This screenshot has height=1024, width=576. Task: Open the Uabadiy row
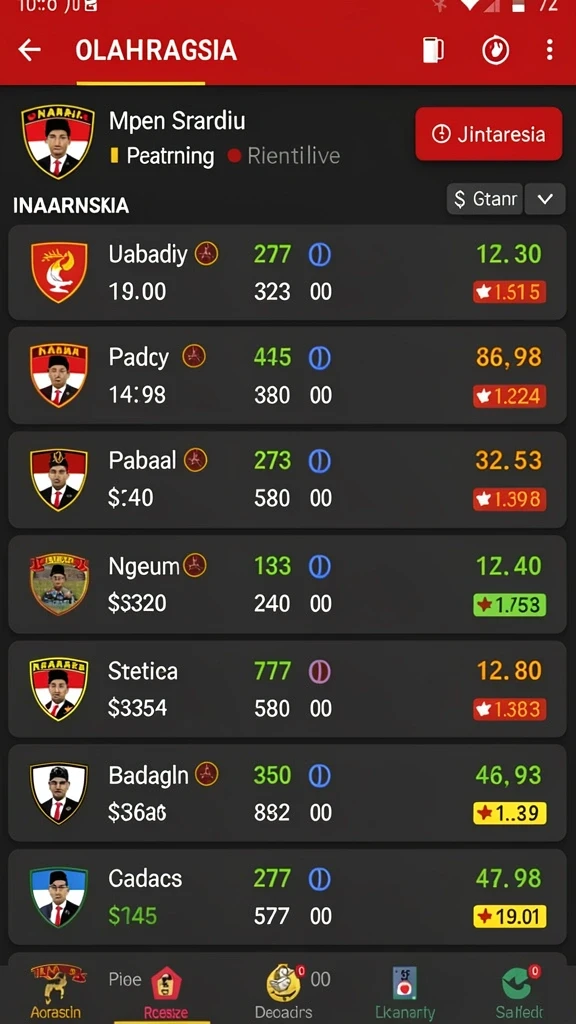[x=287, y=272]
